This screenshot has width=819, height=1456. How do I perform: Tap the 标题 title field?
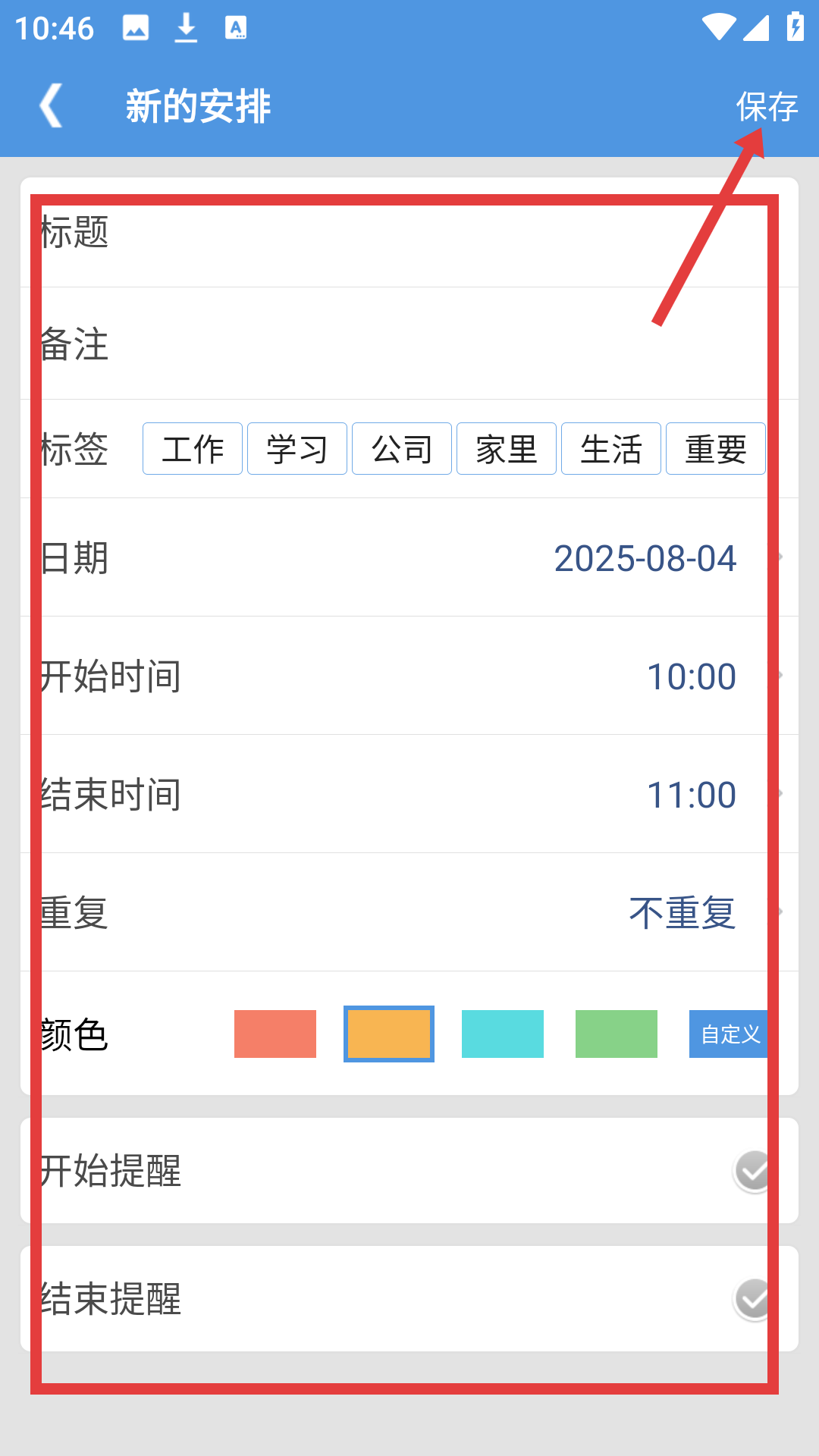click(409, 232)
